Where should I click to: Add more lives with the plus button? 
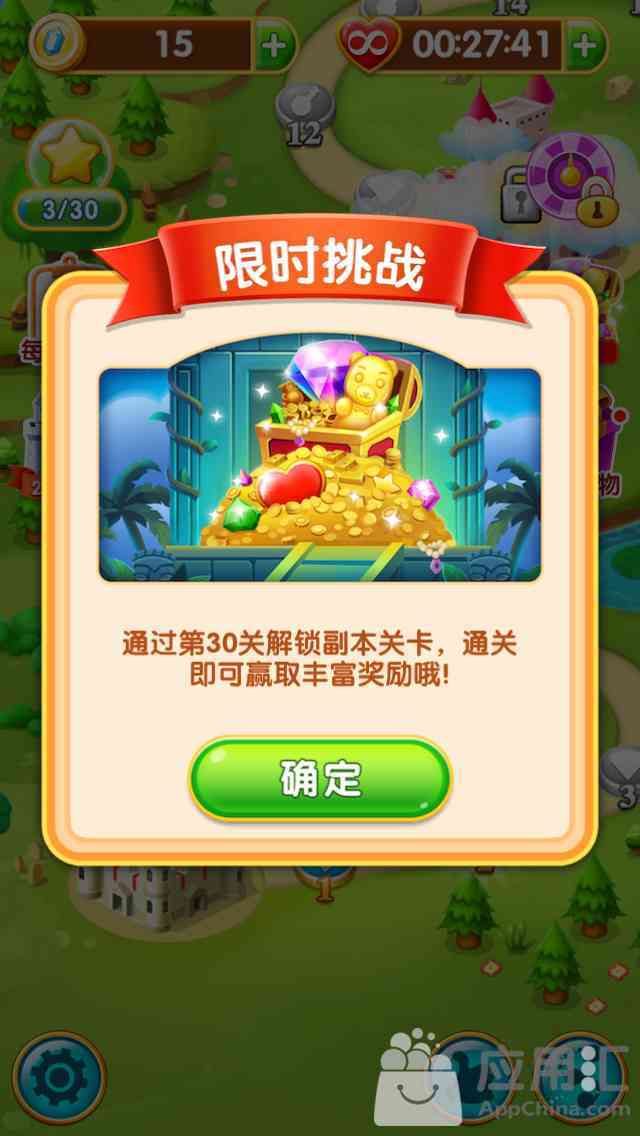pyautogui.click(x=587, y=45)
